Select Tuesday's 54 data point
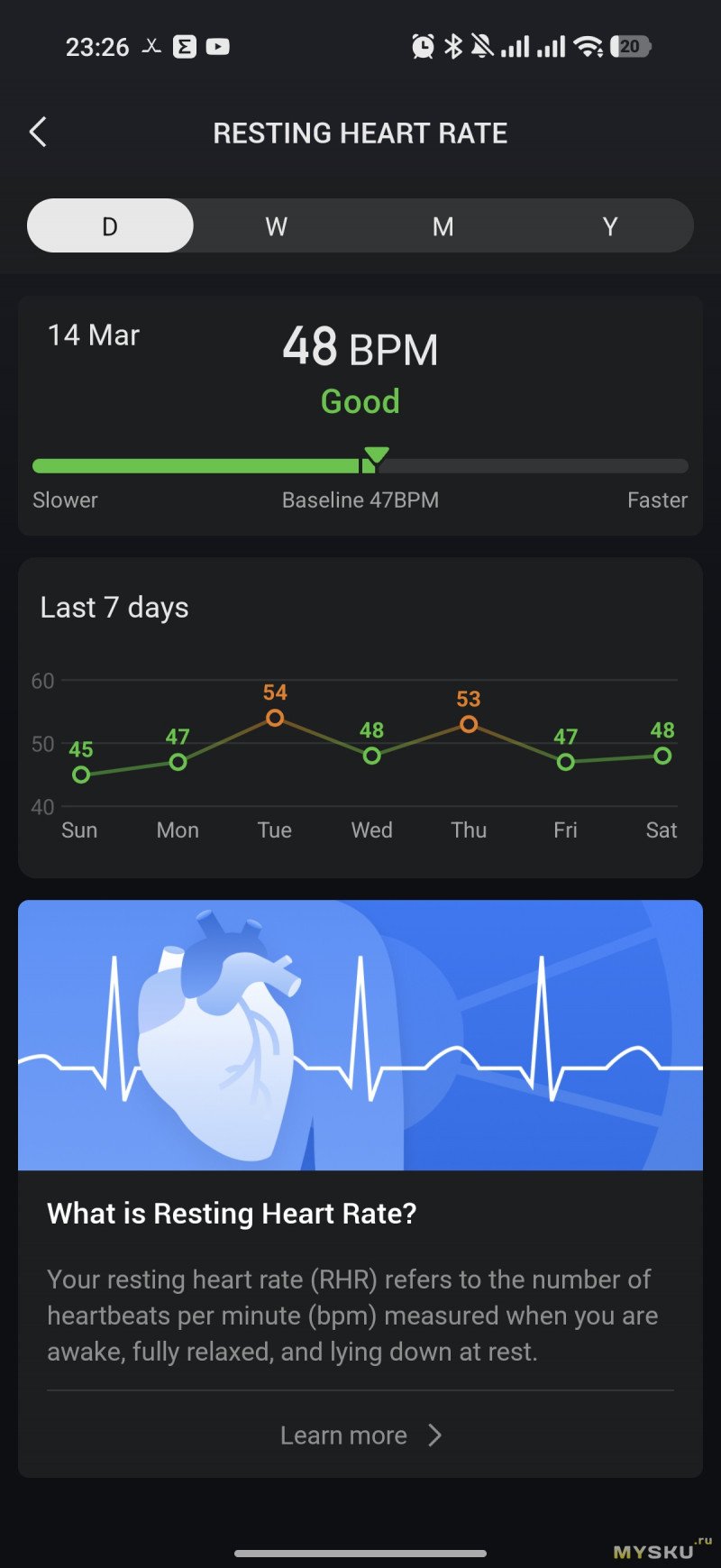The height and width of the screenshot is (1568, 721). [275, 718]
